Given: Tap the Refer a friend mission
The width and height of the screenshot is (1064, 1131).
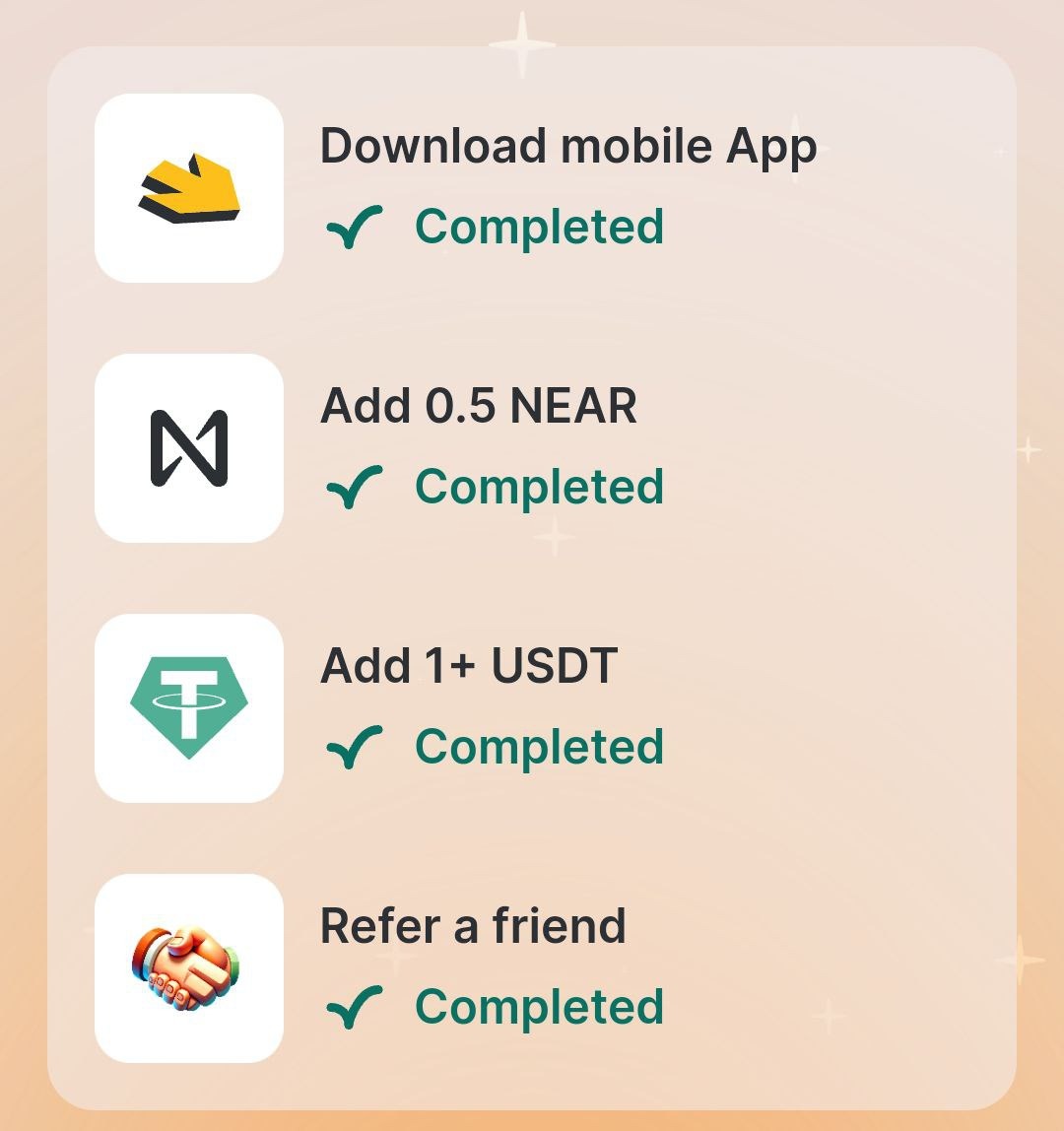Looking at the screenshot, I should [473, 926].
